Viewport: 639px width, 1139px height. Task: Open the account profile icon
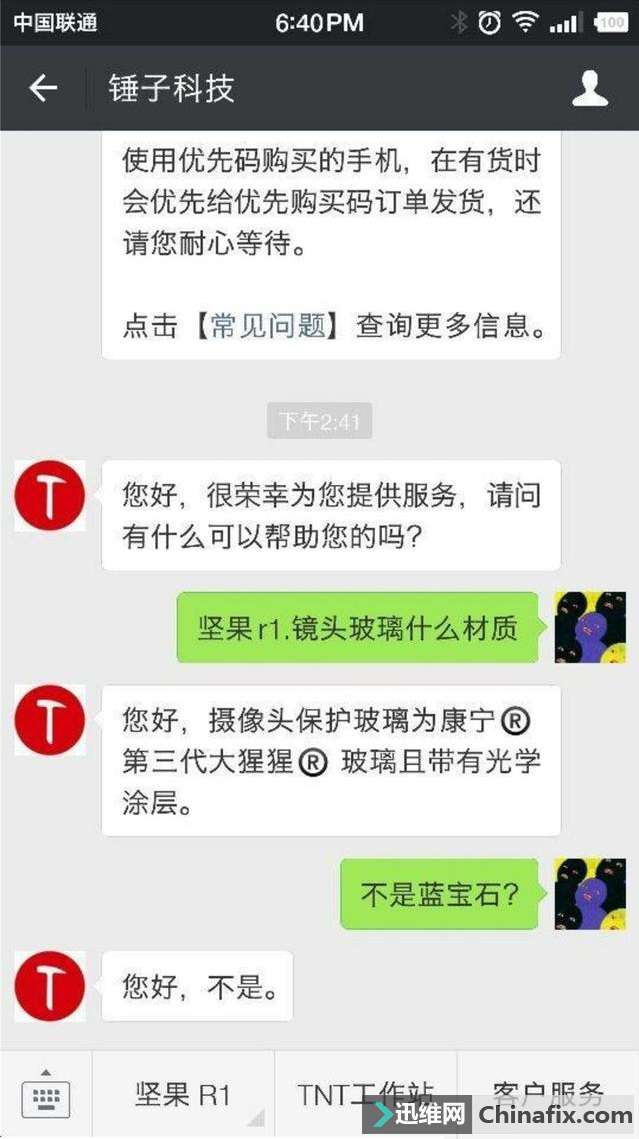coord(590,89)
